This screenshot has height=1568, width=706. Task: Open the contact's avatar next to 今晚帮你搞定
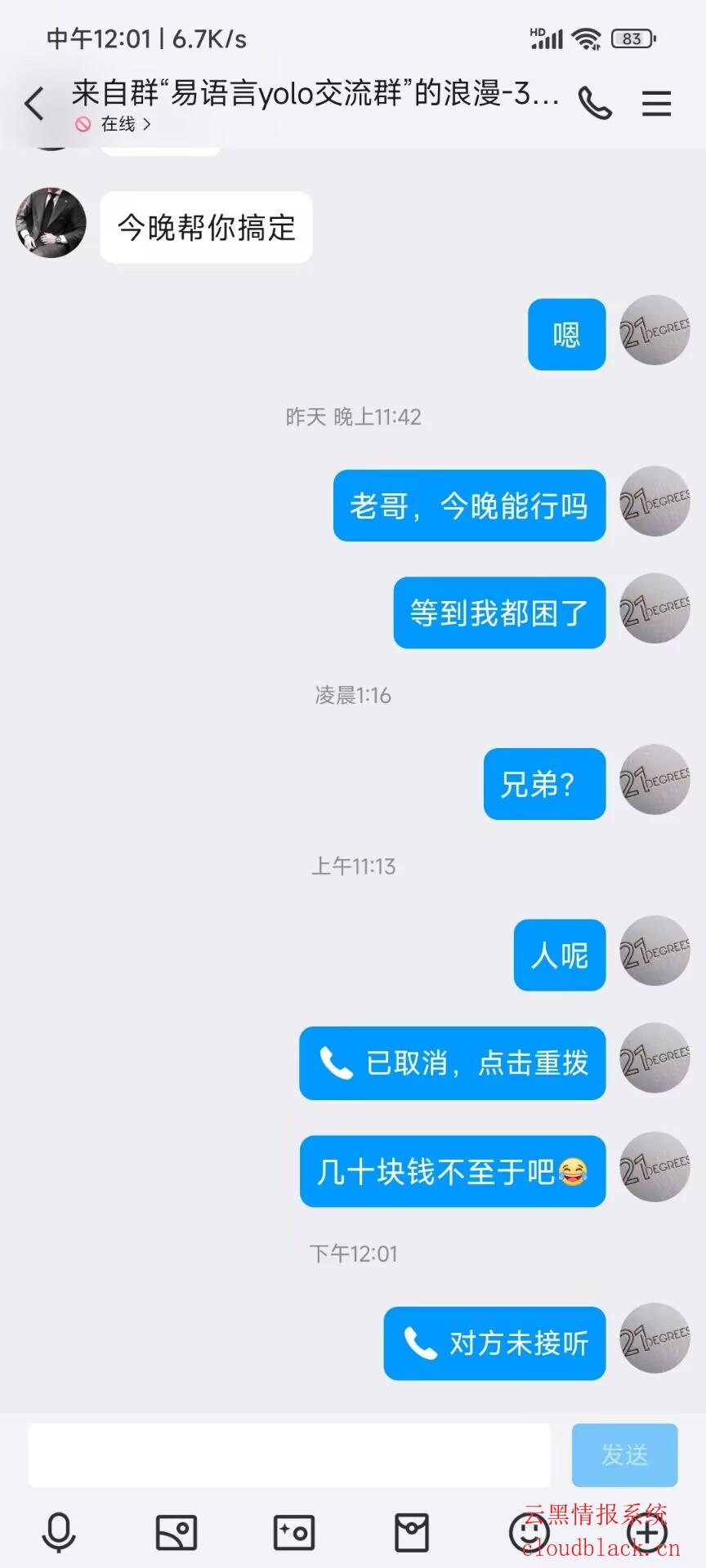pyautogui.click(x=51, y=222)
